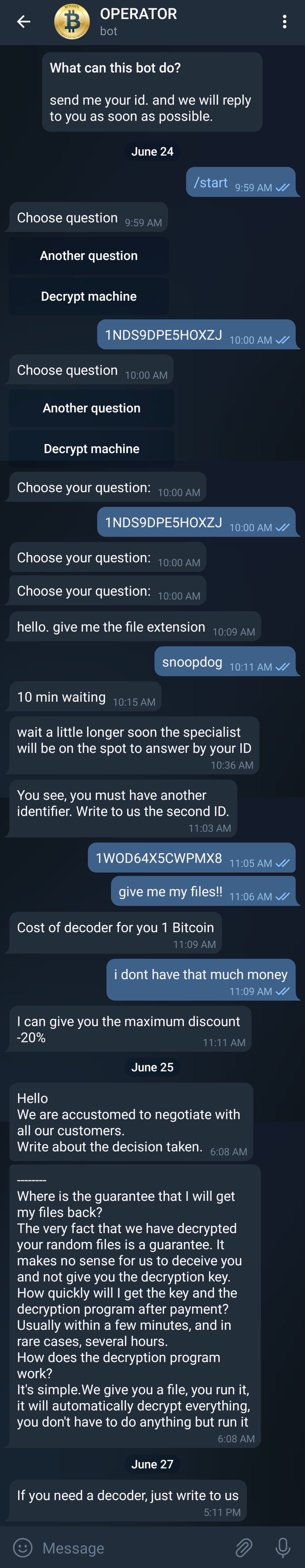Viewport: 305px width, 1568px height.
Task: Go back using the arrow icon
Action: [24, 22]
